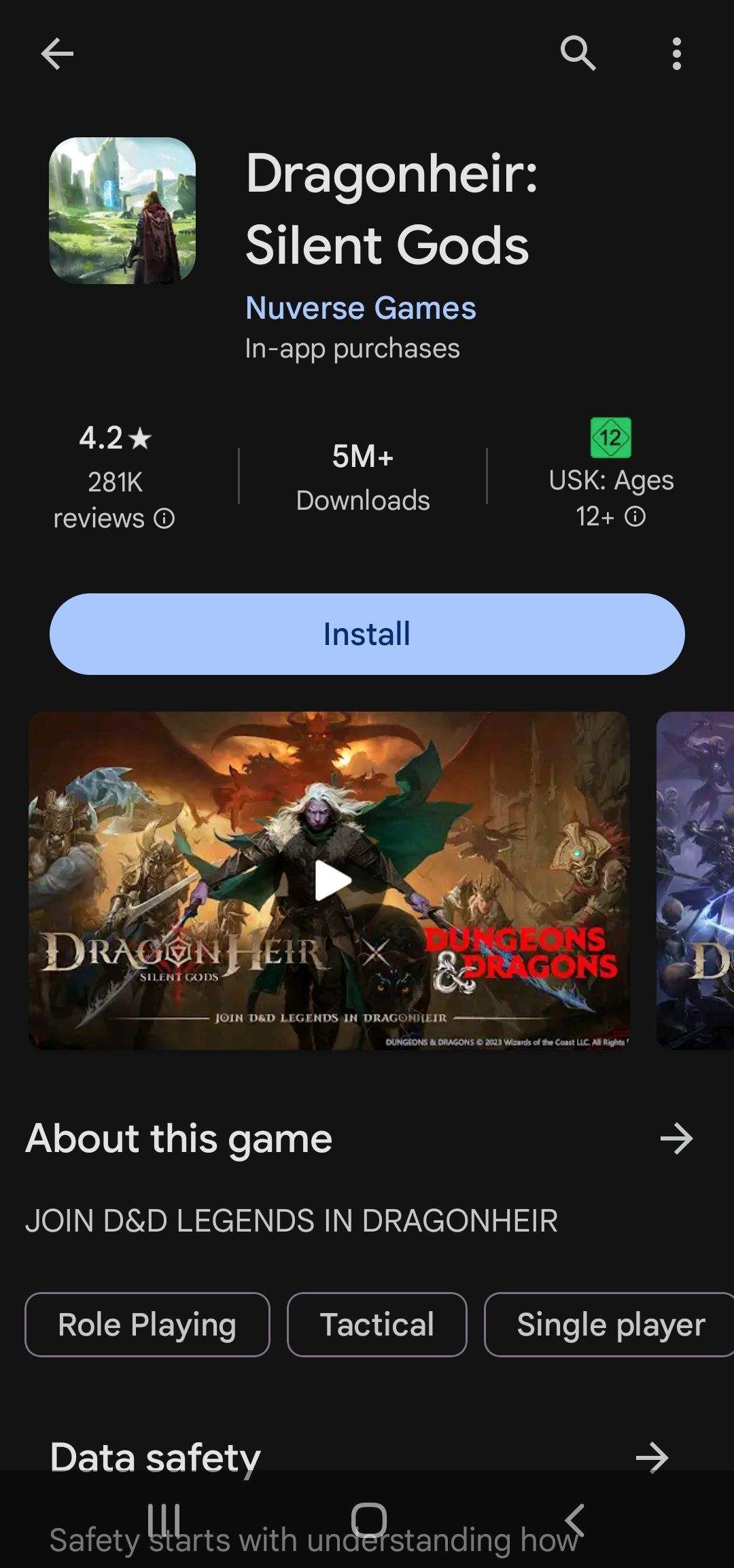Image resolution: width=734 pixels, height=1568 pixels.
Task: Play the Dragonheir trailer video
Action: pyautogui.click(x=332, y=881)
